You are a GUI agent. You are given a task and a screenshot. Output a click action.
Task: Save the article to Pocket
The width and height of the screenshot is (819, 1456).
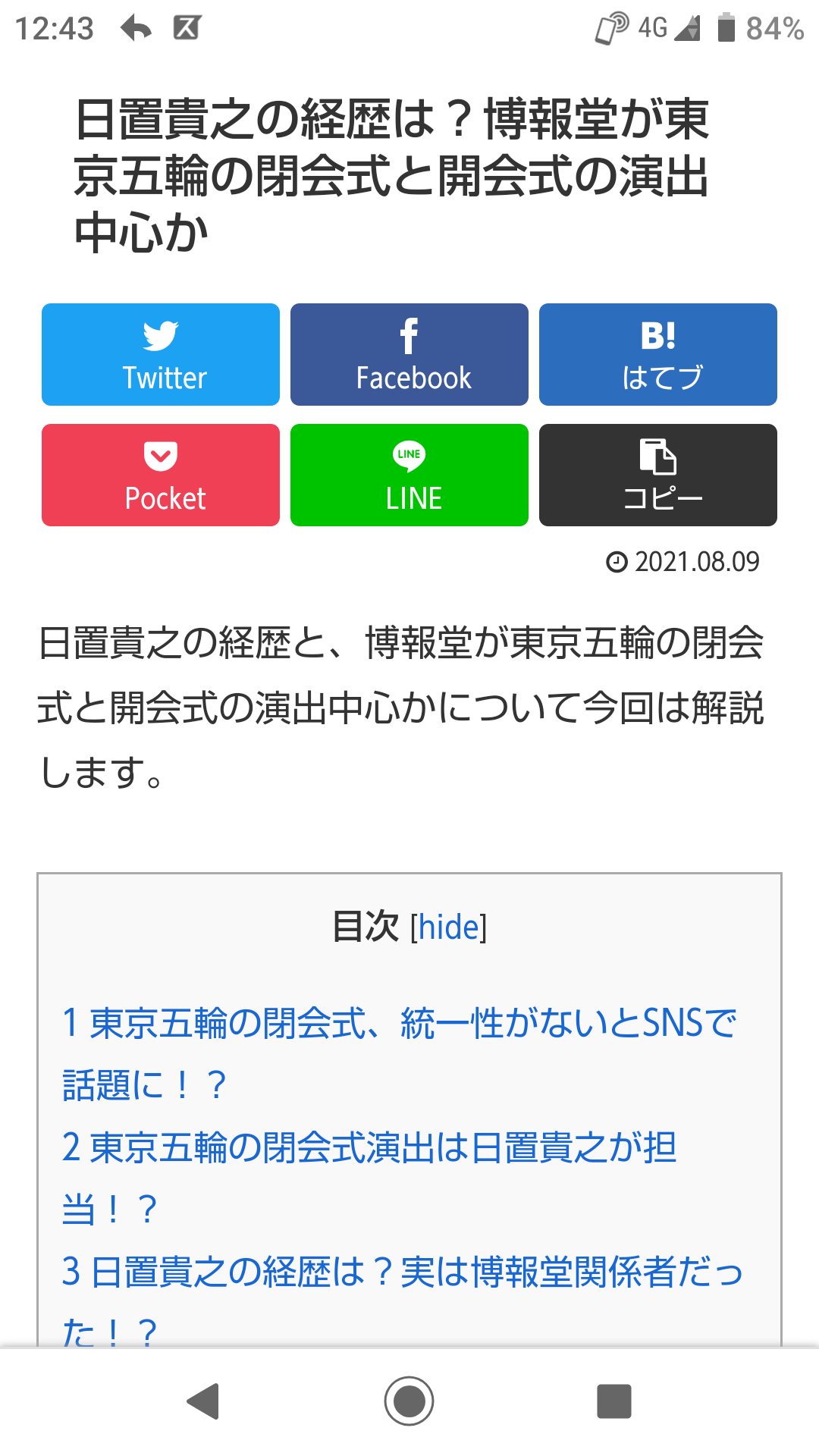161,475
